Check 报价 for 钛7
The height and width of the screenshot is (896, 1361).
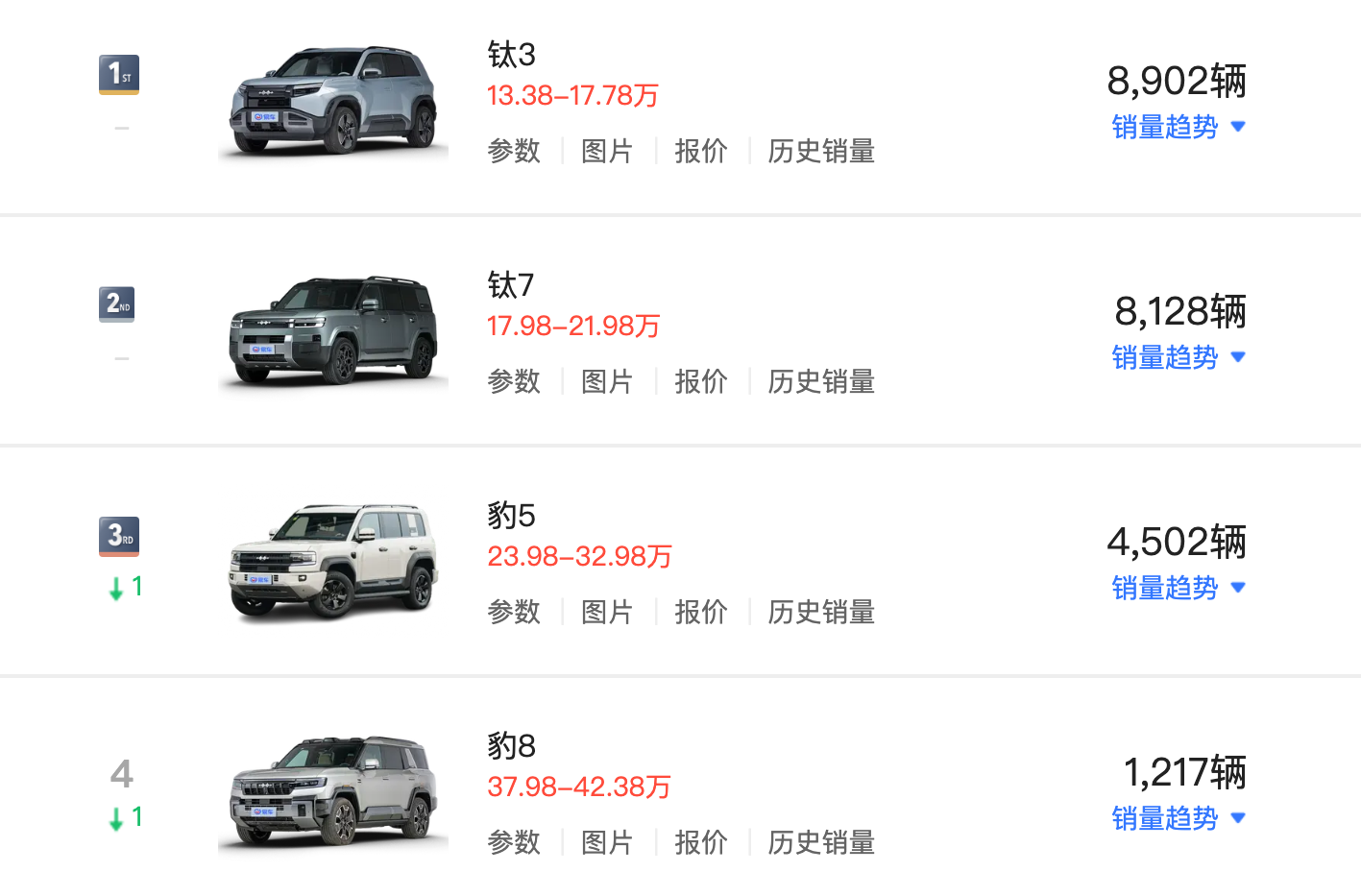click(x=700, y=381)
